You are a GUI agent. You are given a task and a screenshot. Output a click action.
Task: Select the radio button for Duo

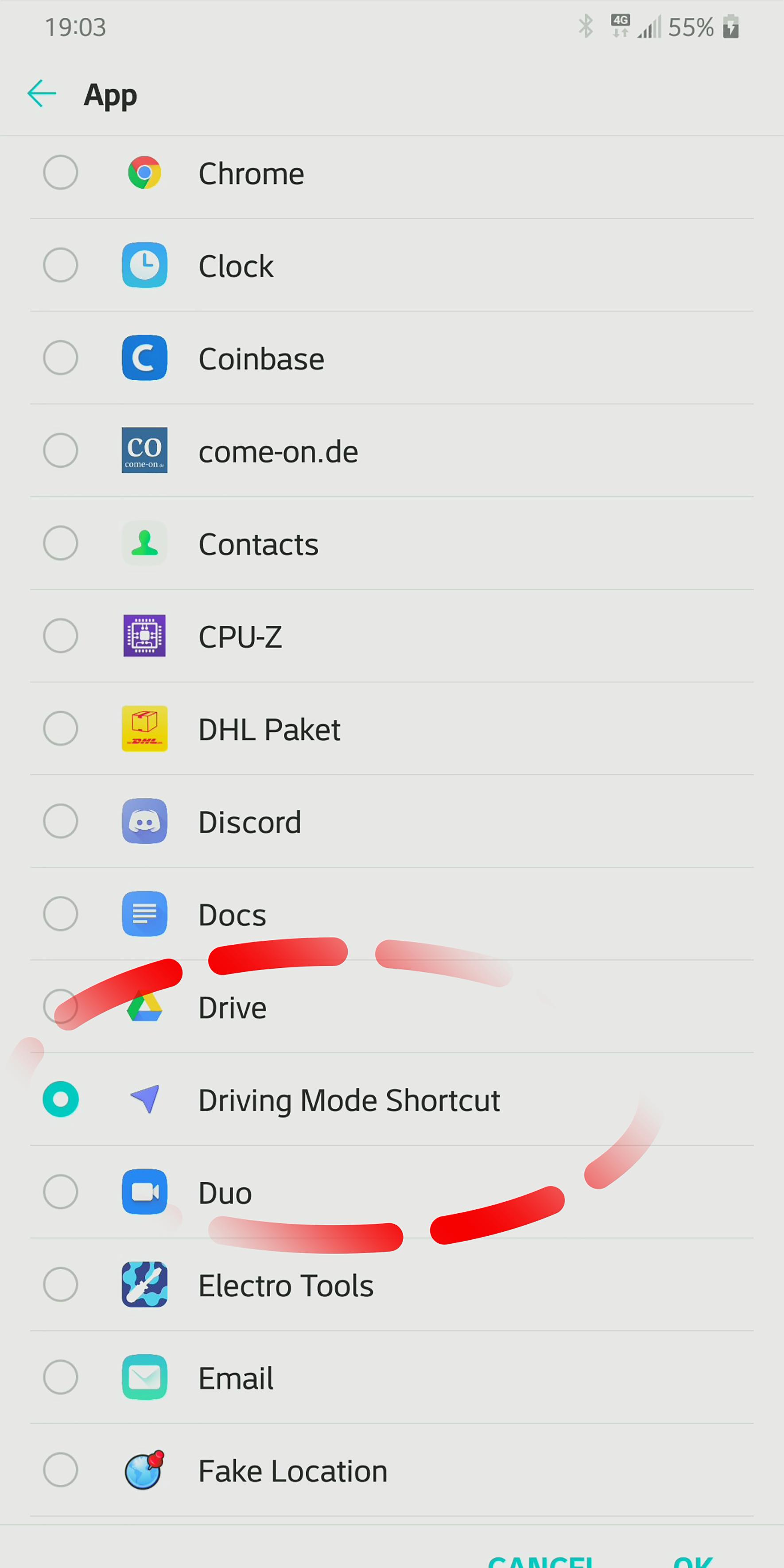(x=60, y=1192)
